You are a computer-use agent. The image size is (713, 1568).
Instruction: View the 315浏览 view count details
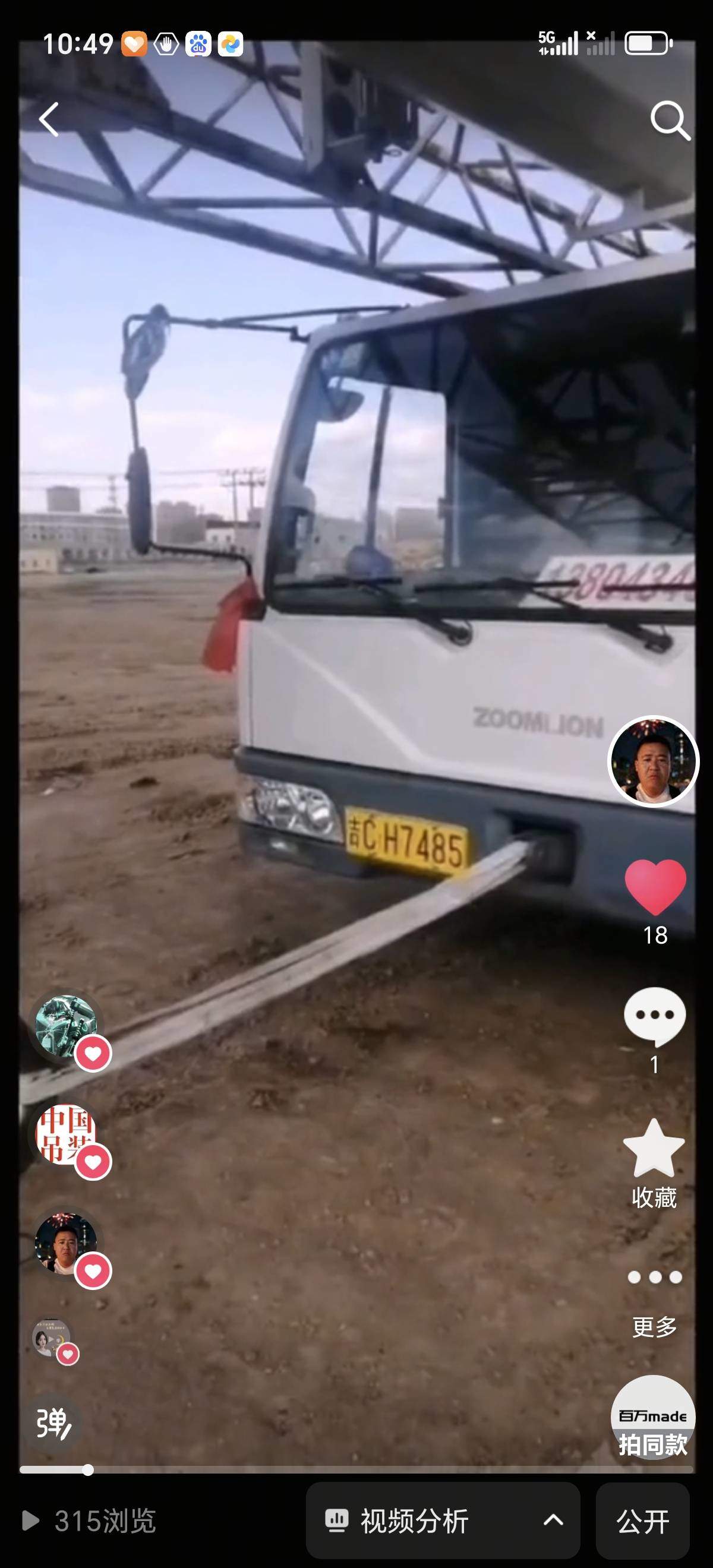(90, 1521)
